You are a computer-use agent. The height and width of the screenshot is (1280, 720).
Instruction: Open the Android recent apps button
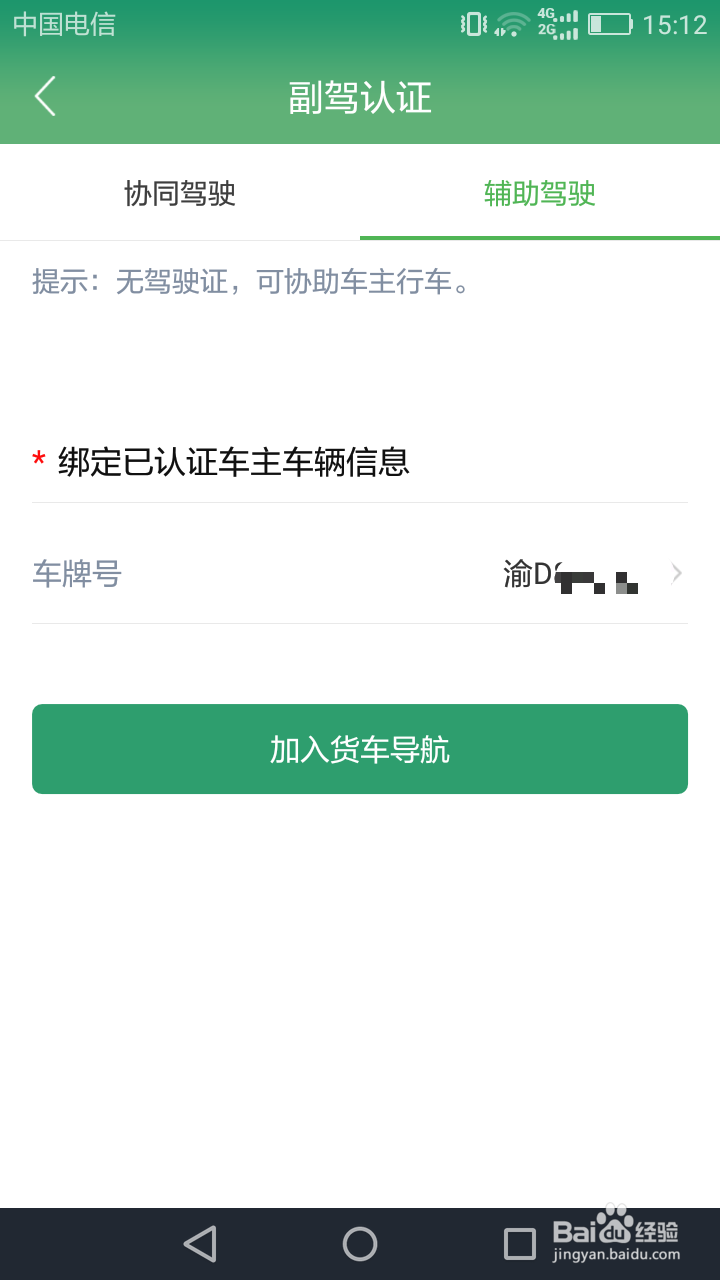(519, 1244)
